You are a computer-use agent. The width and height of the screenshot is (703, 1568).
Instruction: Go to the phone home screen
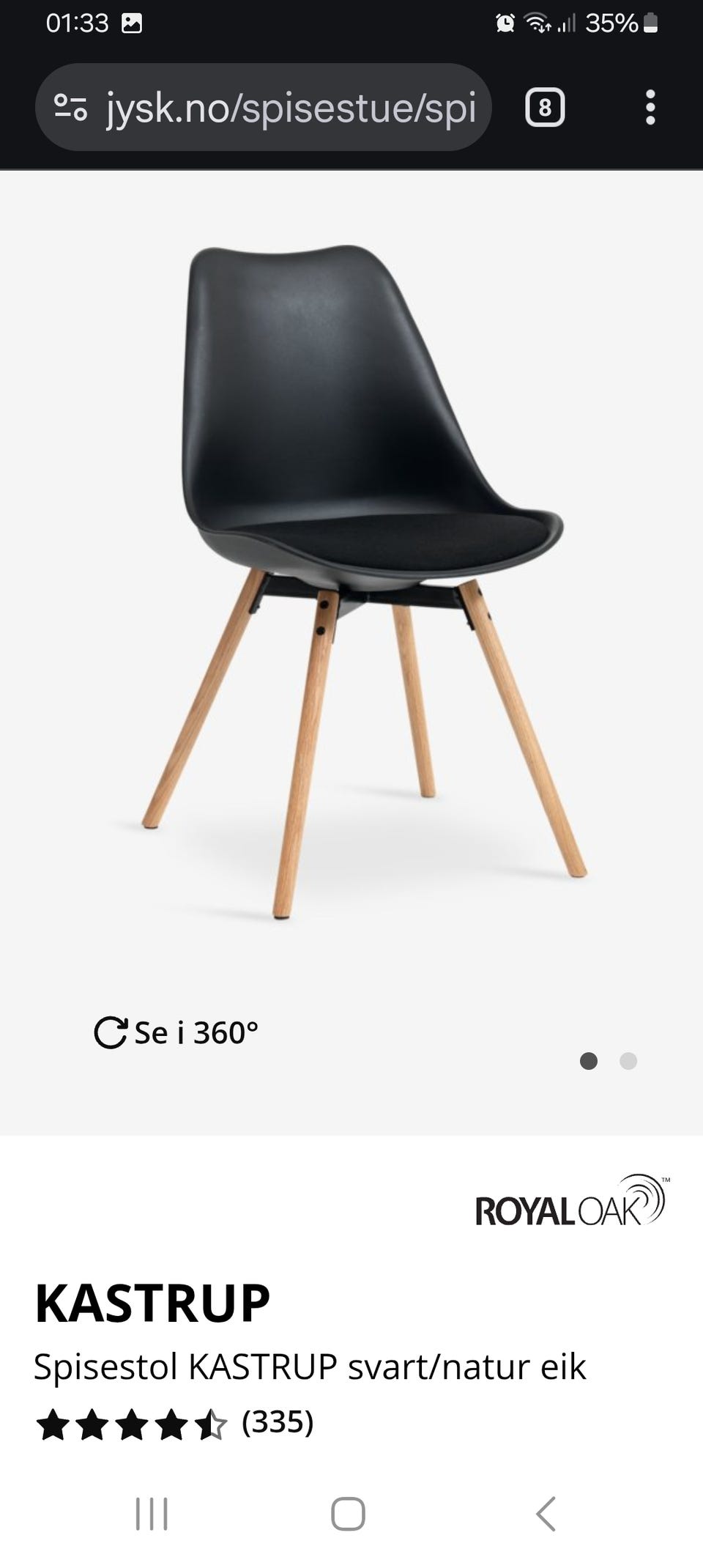coord(348,1514)
